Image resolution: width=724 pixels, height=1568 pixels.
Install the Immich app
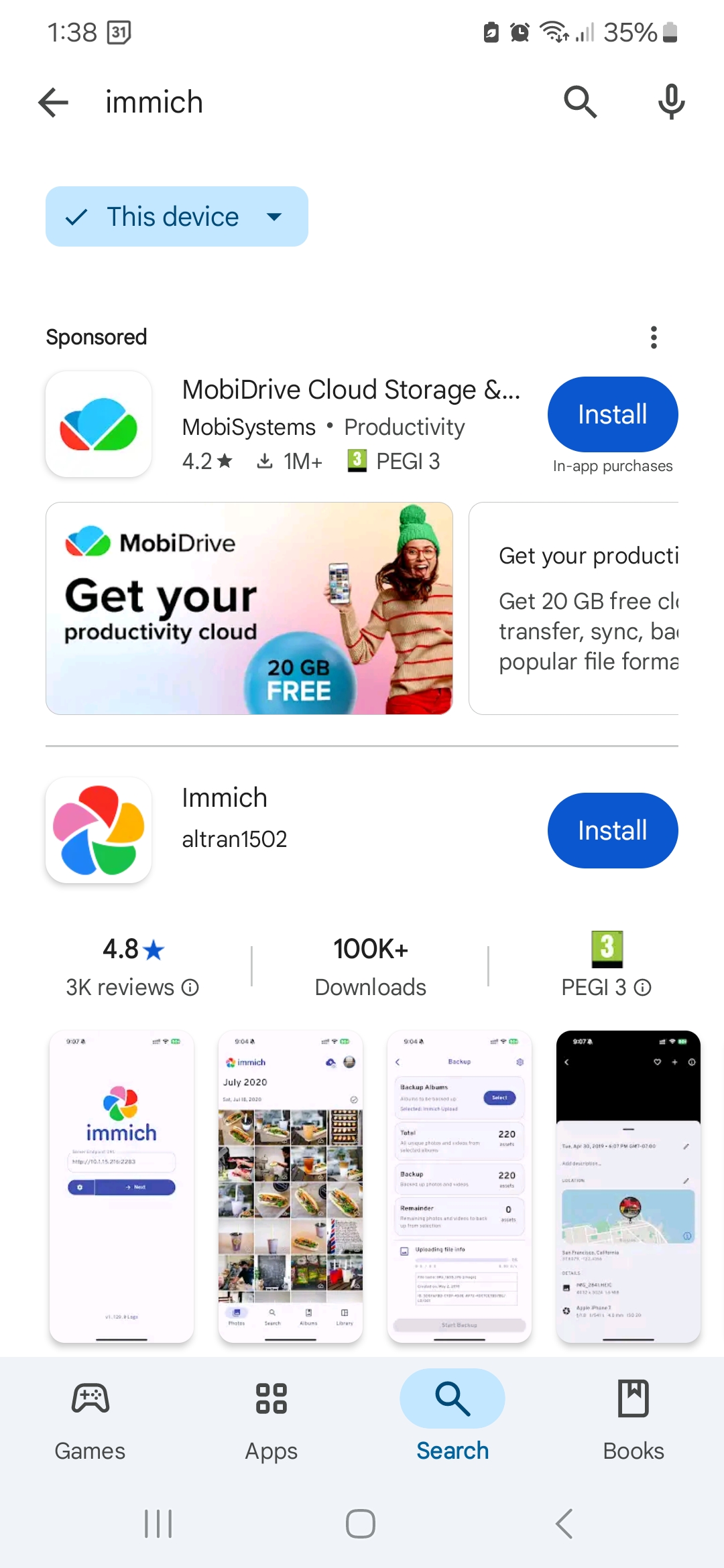pos(613,830)
